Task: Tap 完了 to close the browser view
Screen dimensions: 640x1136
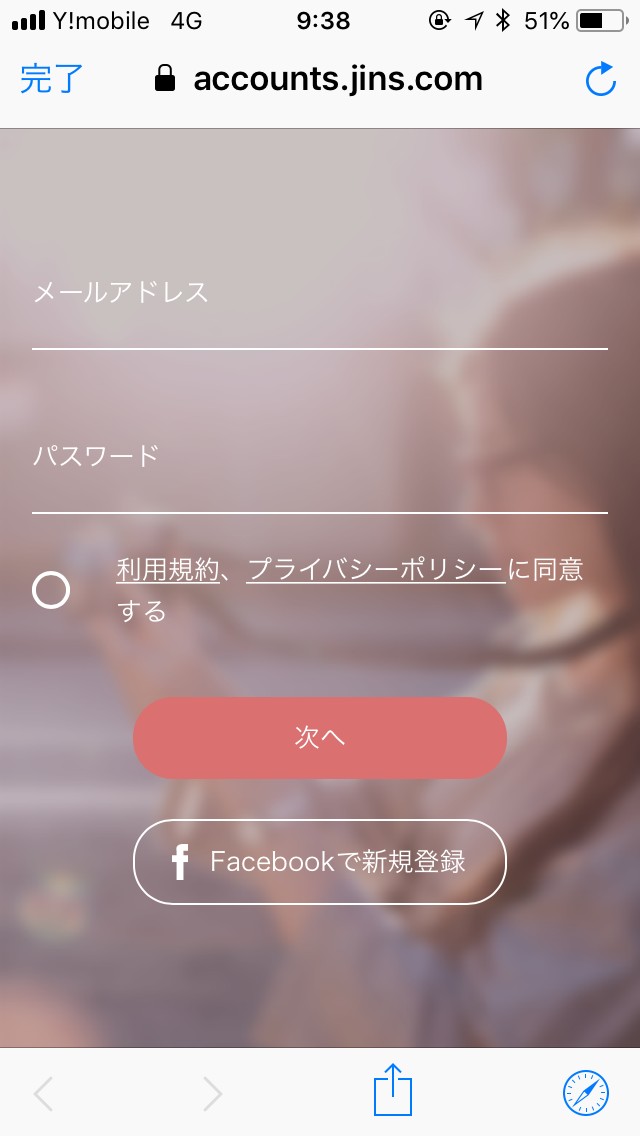Action: point(51,79)
